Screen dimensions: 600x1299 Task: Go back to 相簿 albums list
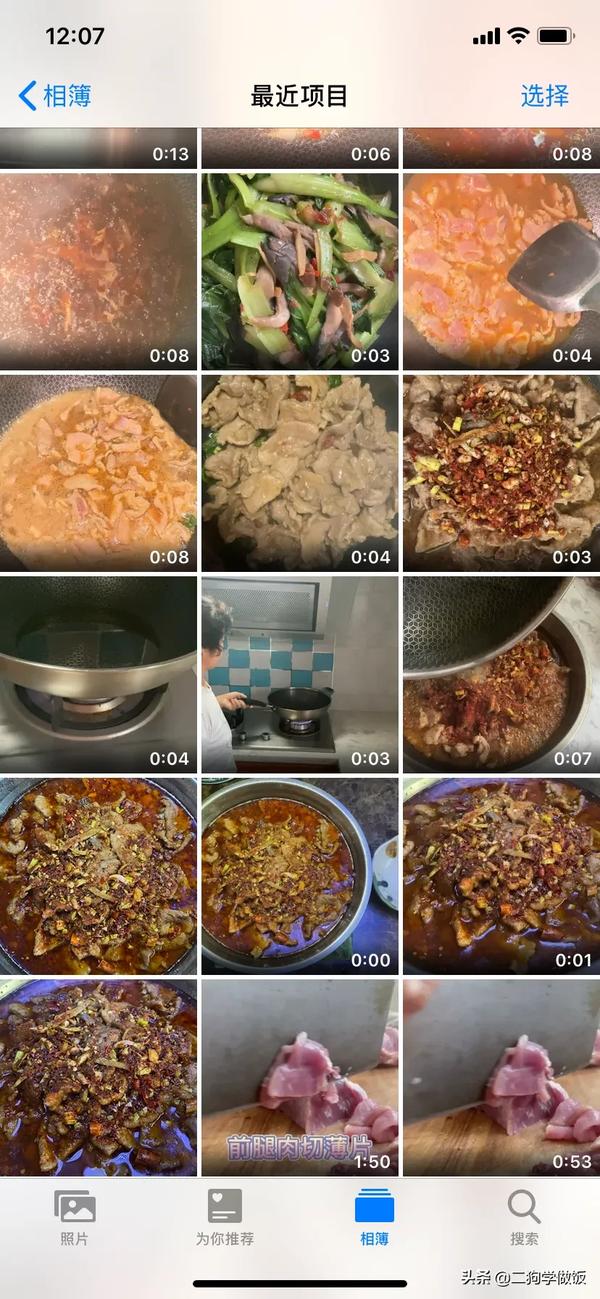pos(55,96)
